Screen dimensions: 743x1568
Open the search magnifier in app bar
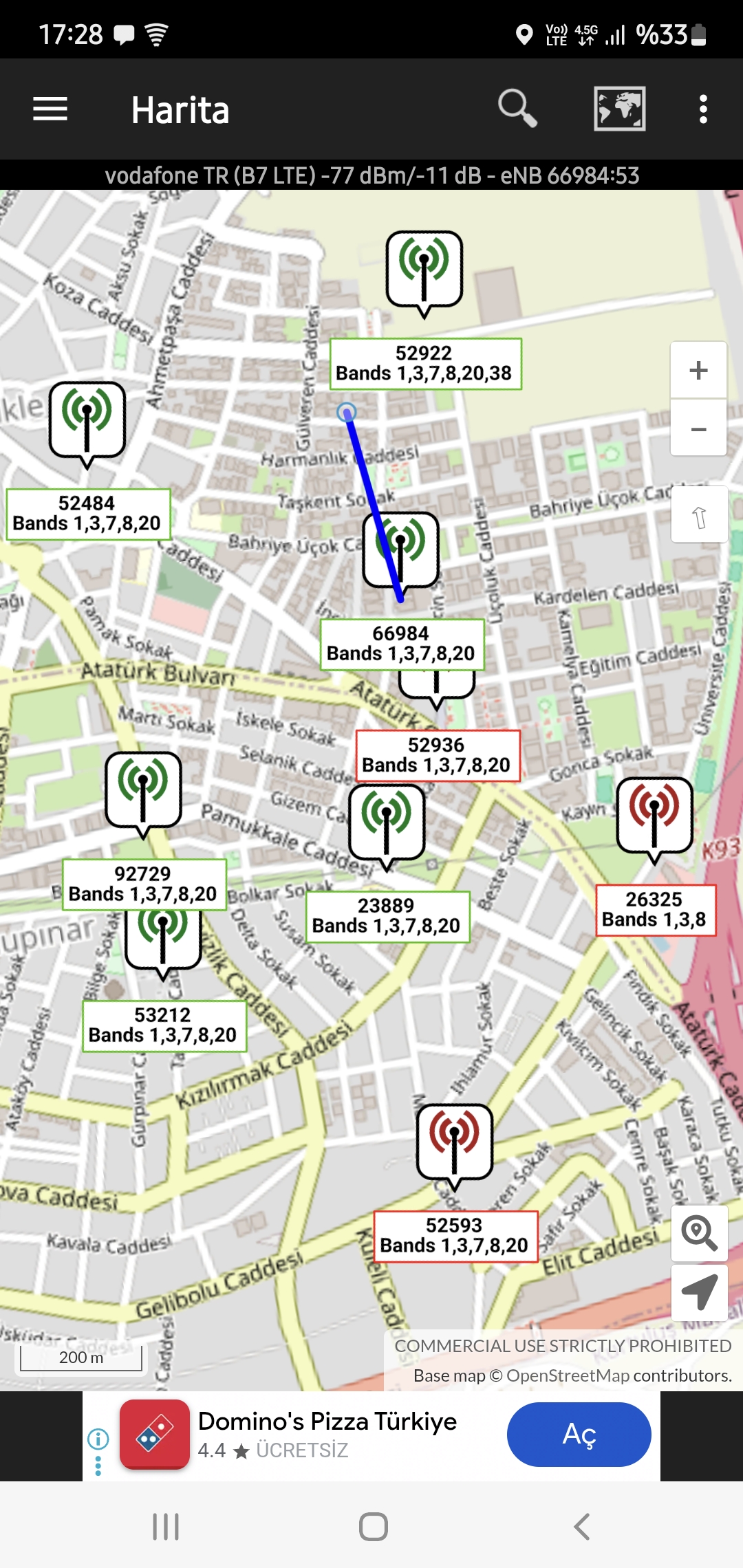coord(517,109)
